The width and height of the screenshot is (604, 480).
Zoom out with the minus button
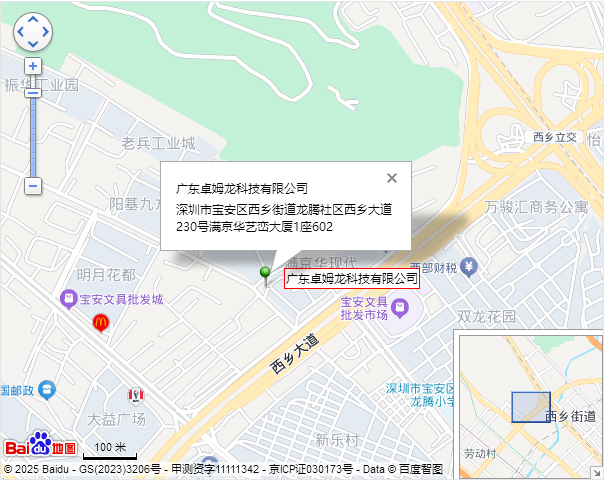33,186
